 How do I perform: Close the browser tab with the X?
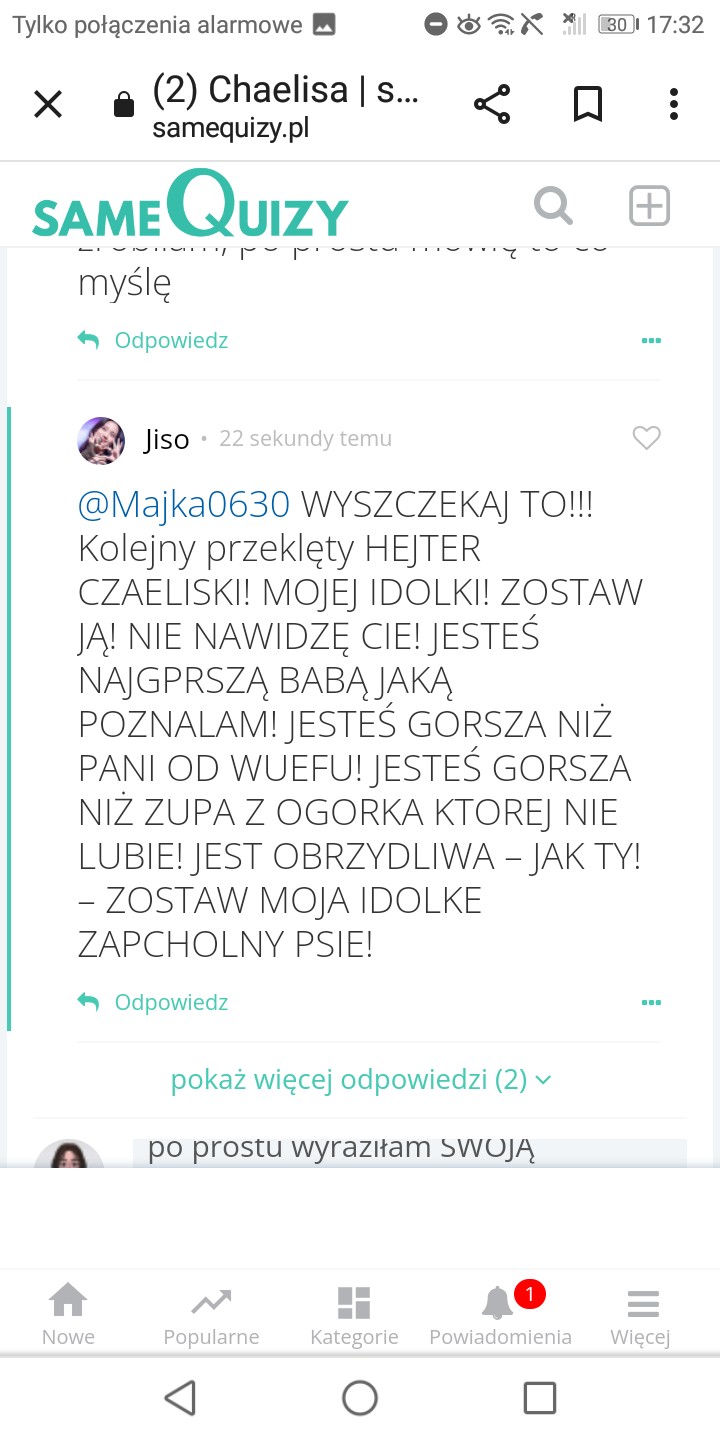click(x=48, y=104)
